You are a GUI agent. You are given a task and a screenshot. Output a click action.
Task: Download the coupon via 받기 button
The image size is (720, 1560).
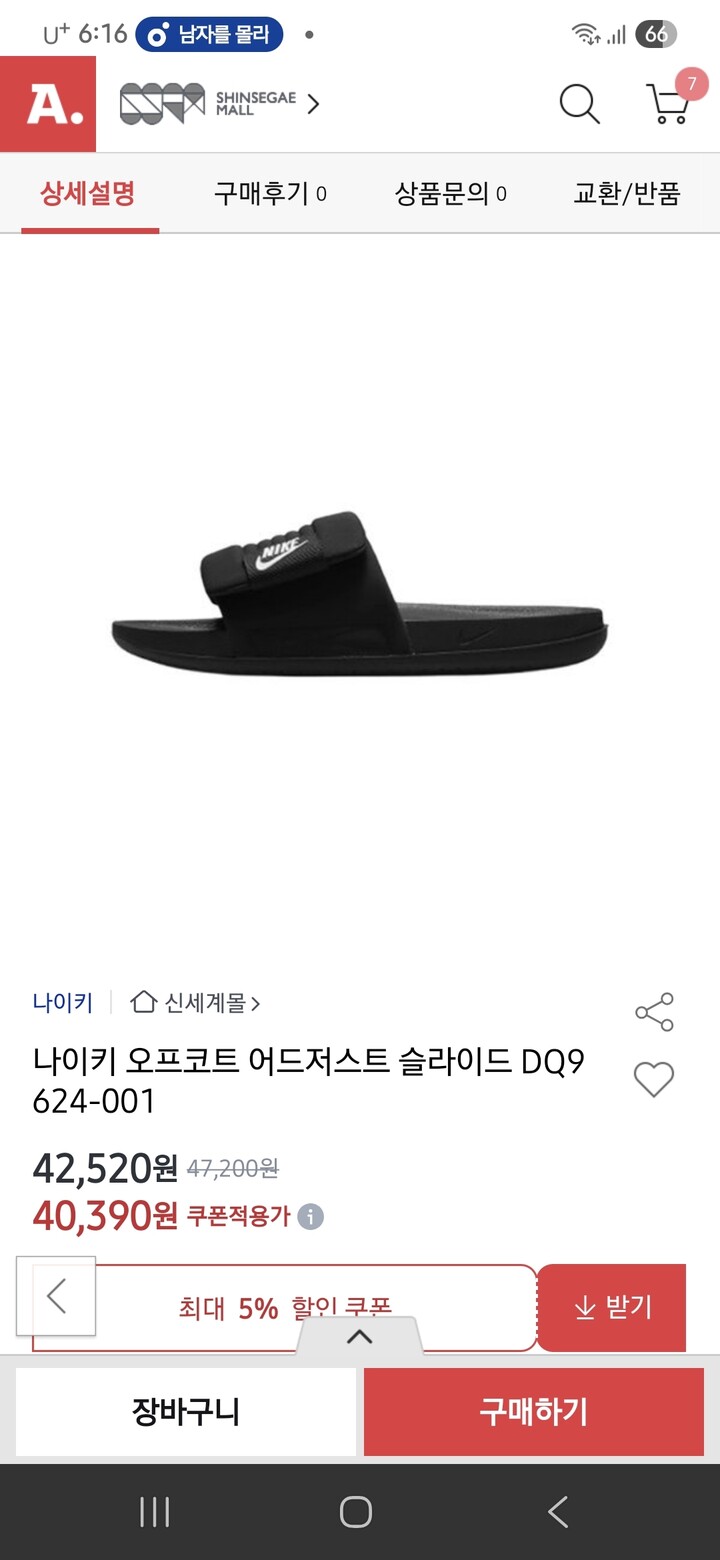612,1307
